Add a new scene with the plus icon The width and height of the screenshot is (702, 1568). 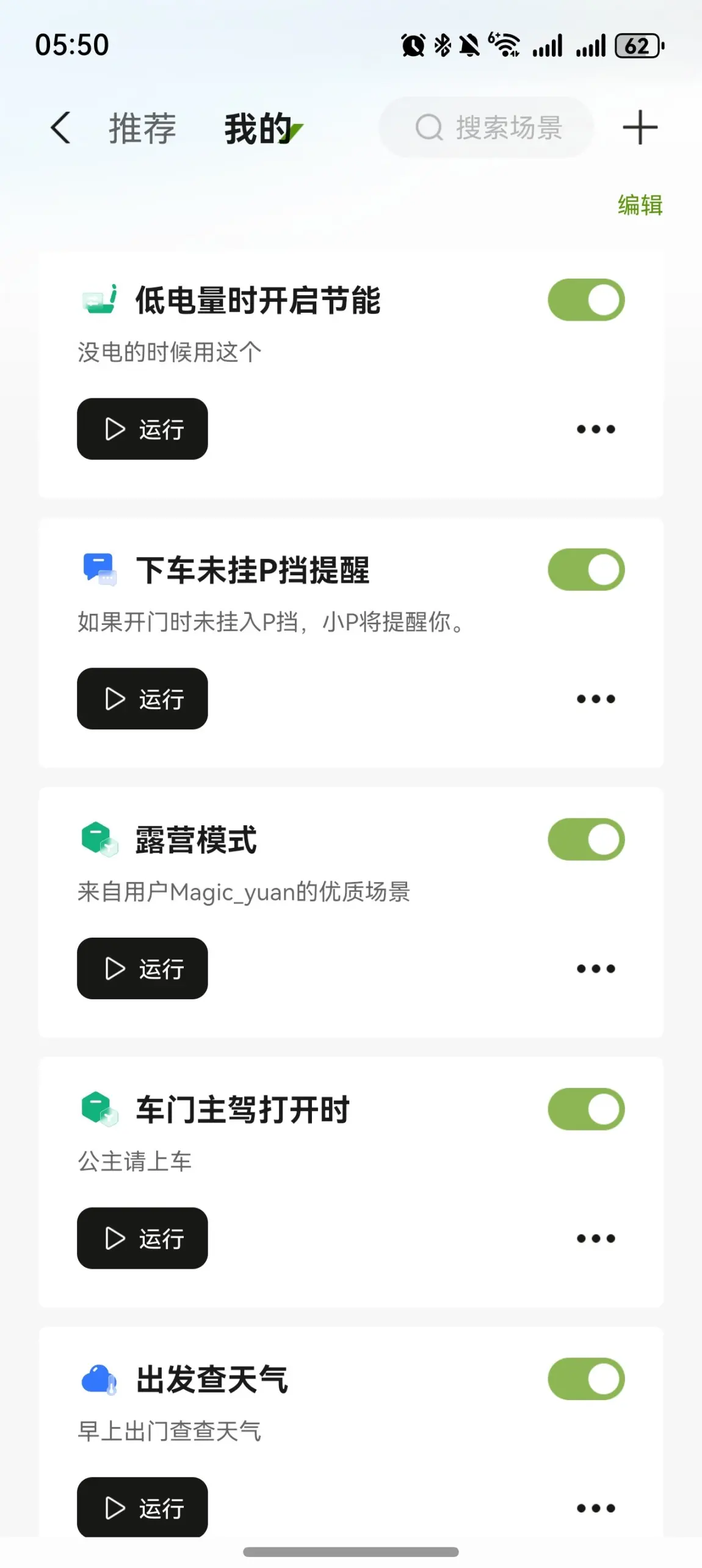pos(640,128)
